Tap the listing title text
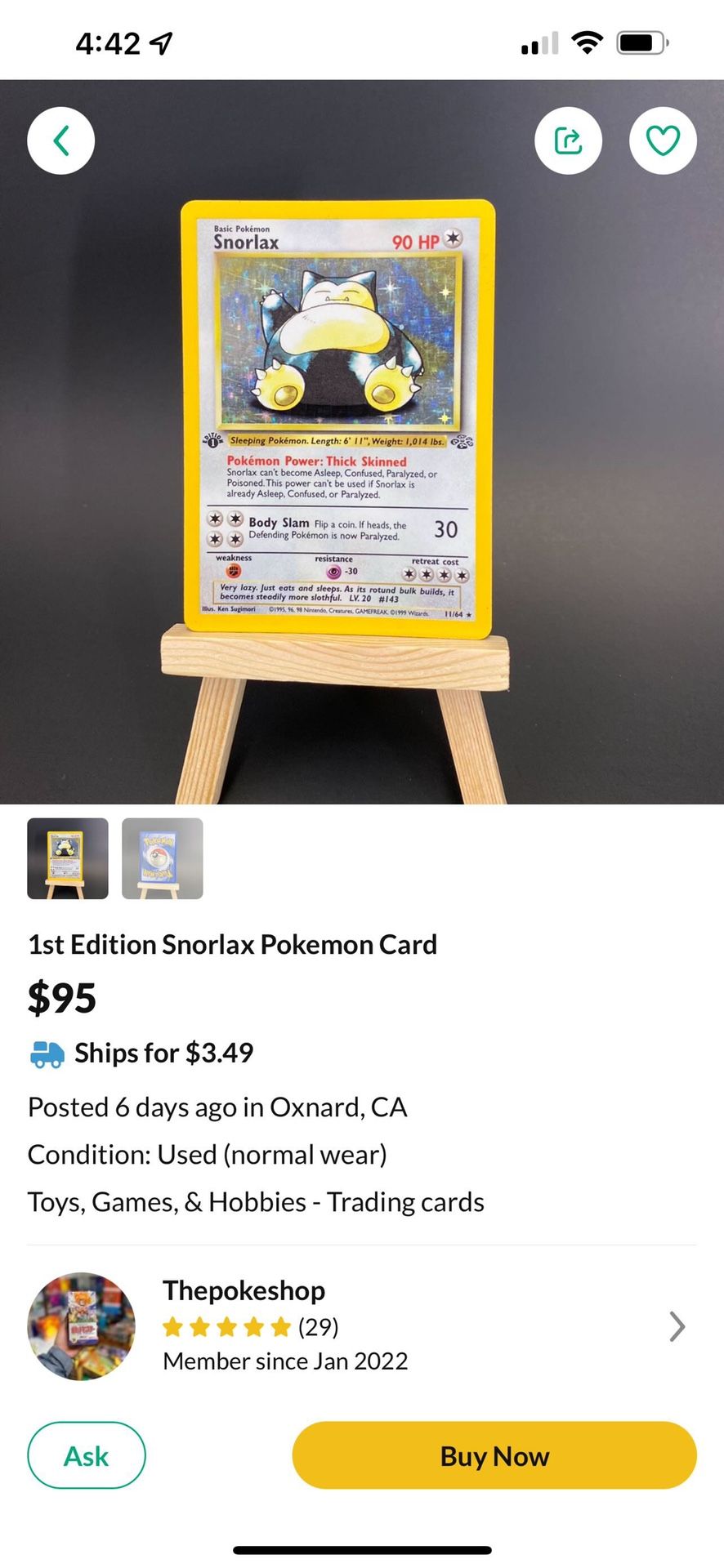Image resolution: width=724 pixels, height=1568 pixels. click(x=233, y=945)
